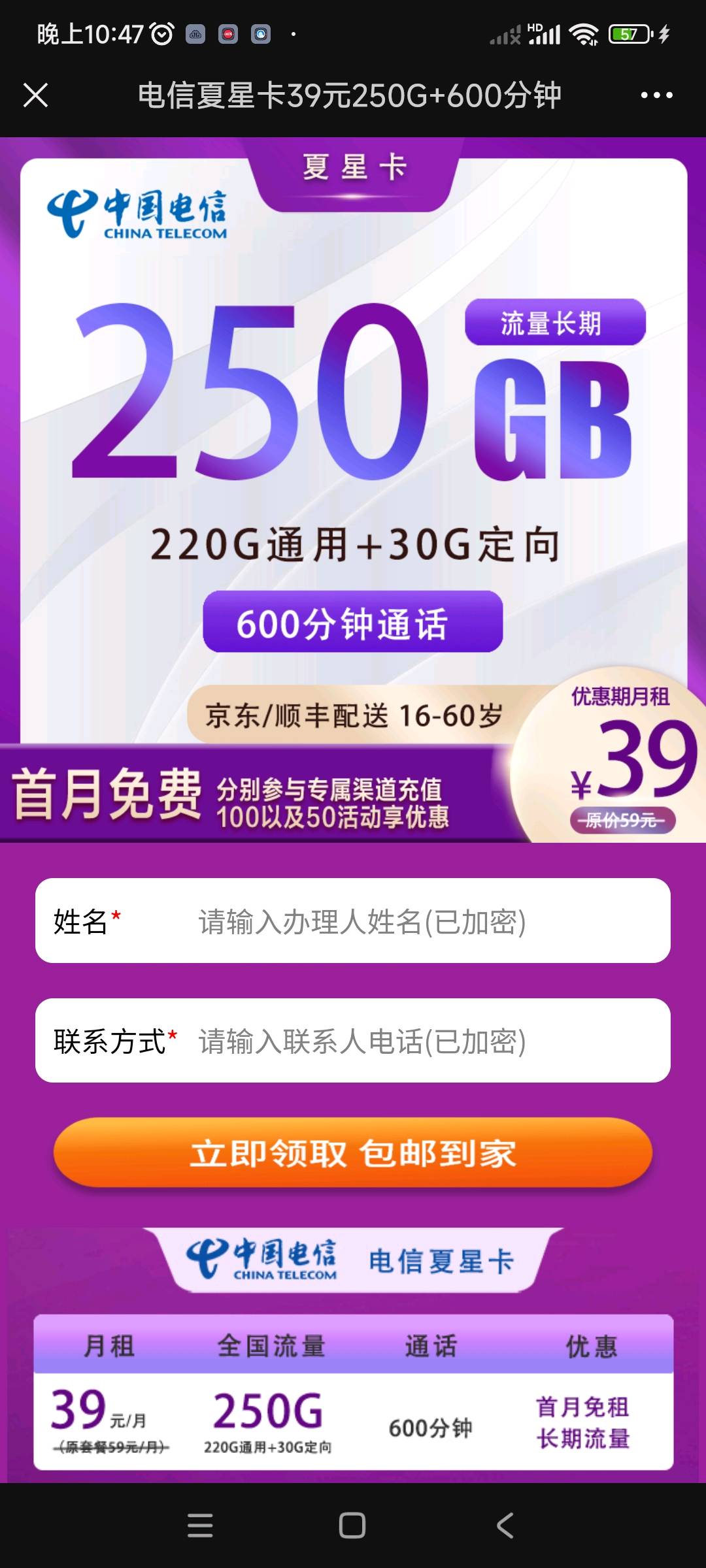Go back using the system back button

[x=505, y=1526]
